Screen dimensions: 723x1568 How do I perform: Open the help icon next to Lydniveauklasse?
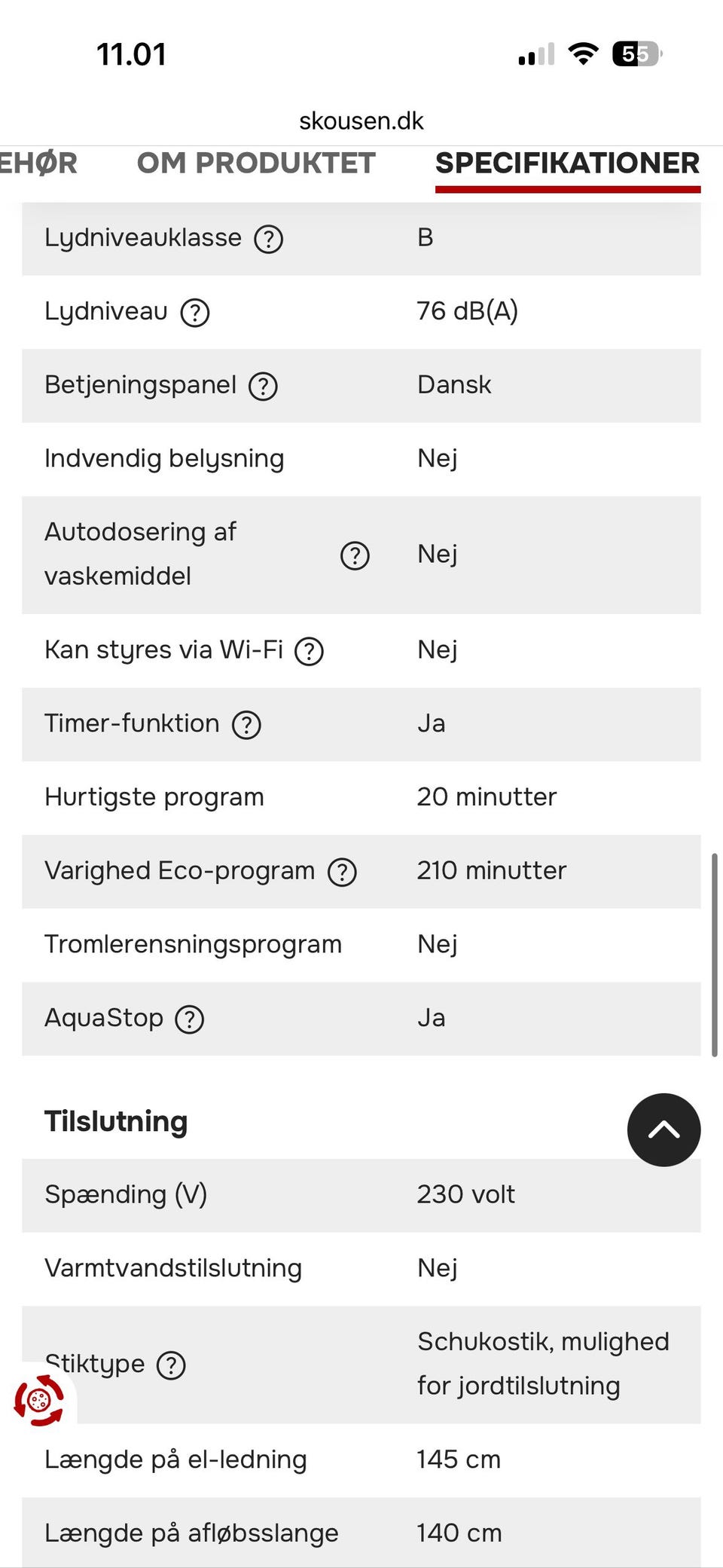click(269, 240)
